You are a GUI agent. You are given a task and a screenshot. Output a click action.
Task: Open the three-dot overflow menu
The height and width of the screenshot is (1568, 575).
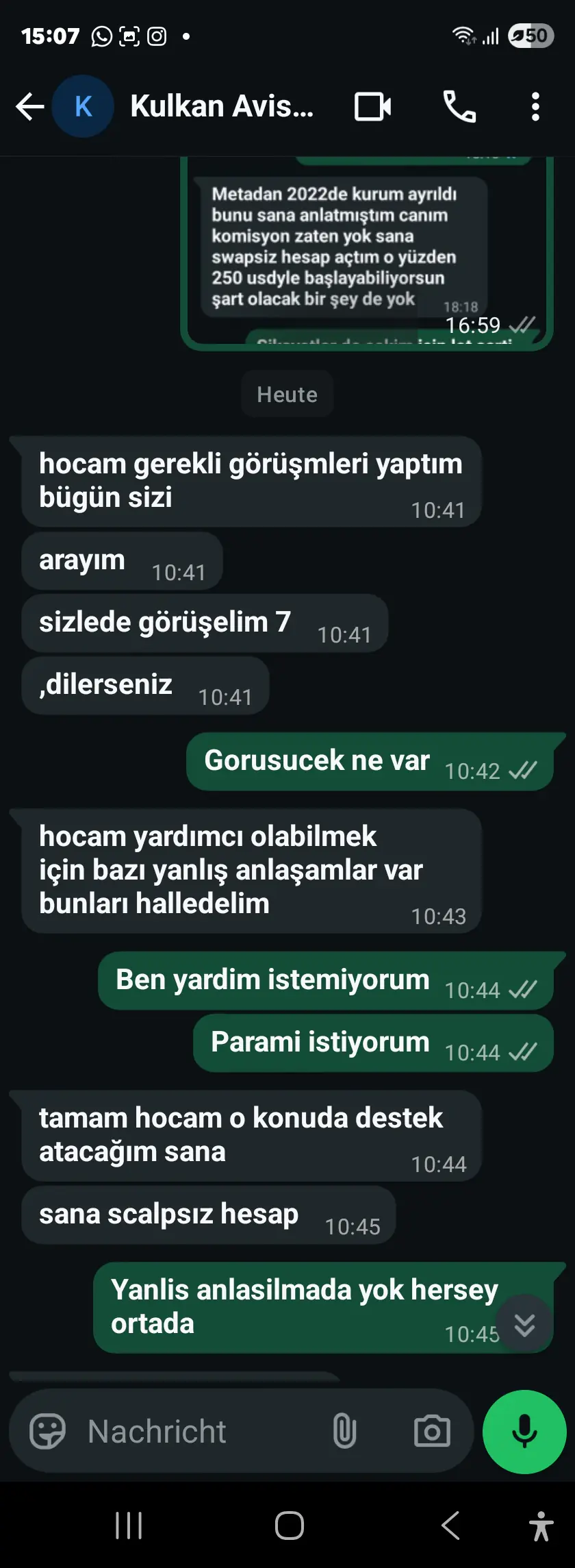(x=535, y=107)
